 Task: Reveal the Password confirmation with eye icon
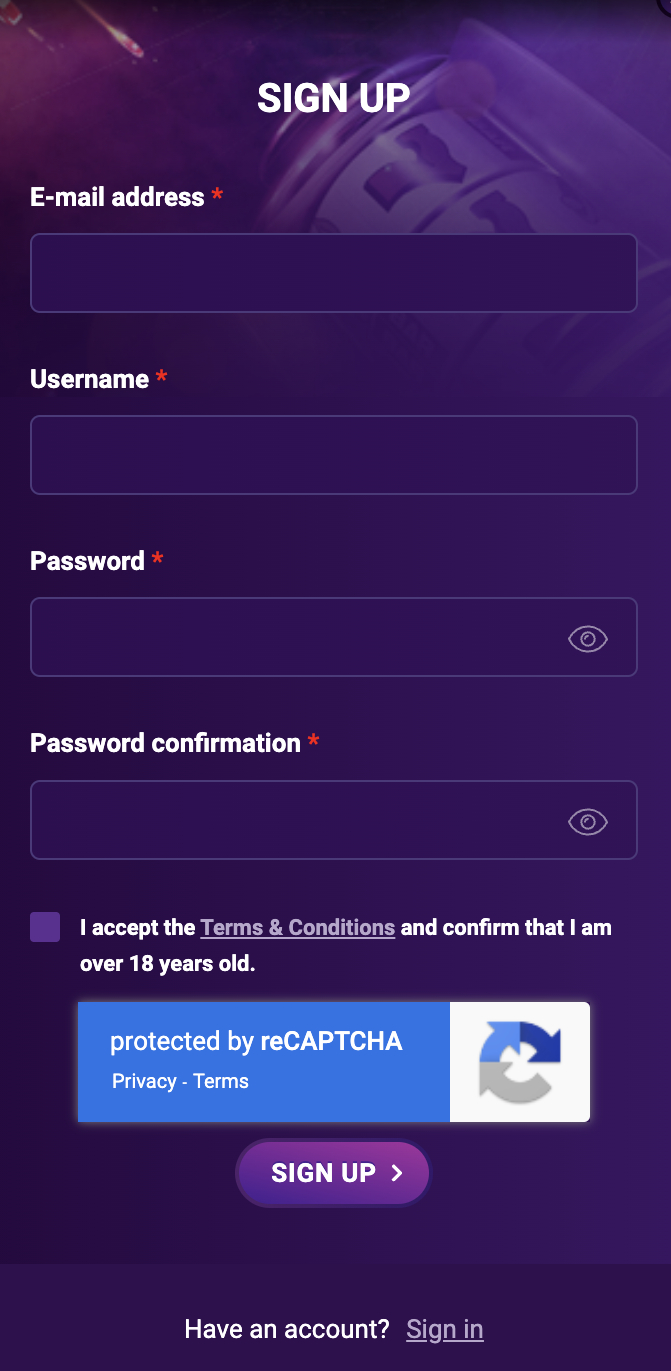pyautogui.click(x=588, y=821)
